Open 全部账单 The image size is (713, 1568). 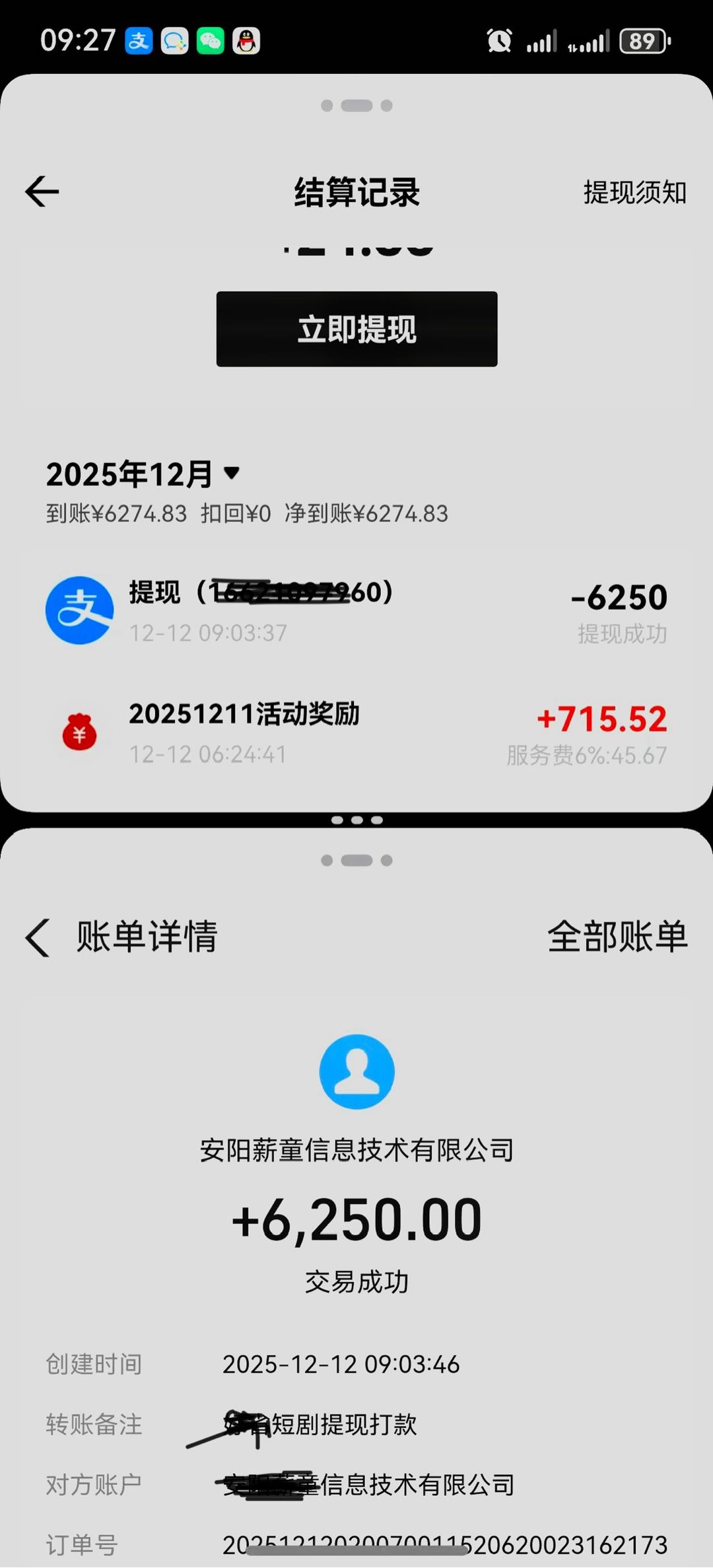[x=618, y=936]
